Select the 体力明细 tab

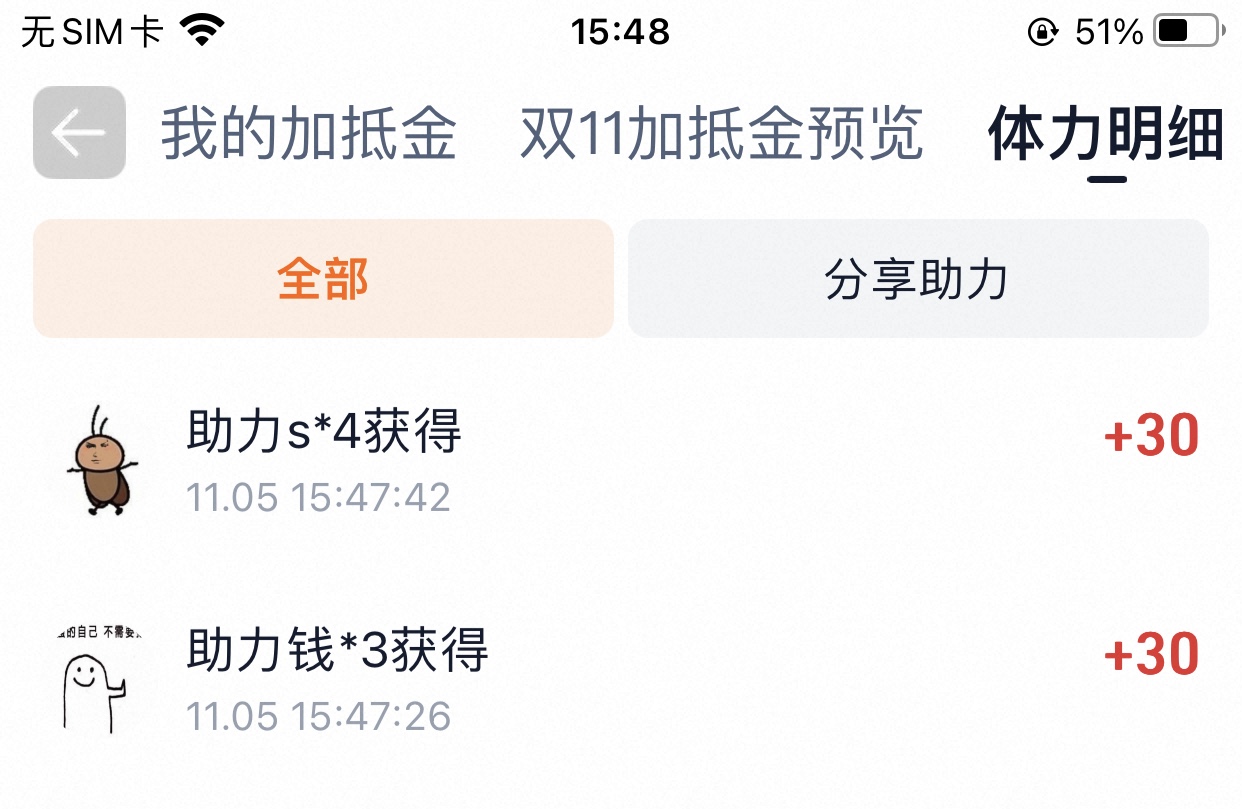tap(1105, 134)
